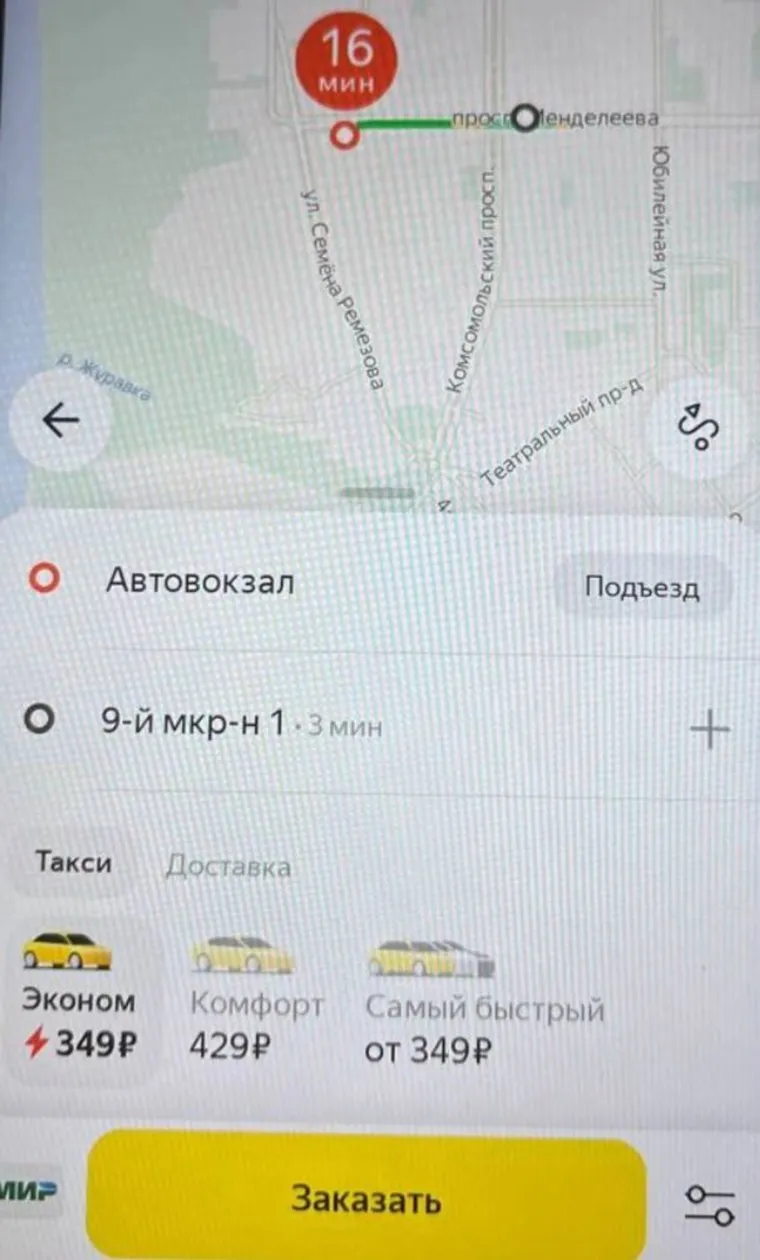
Task: Add another stop with plus icon
Action: click(x=710, y=731)
